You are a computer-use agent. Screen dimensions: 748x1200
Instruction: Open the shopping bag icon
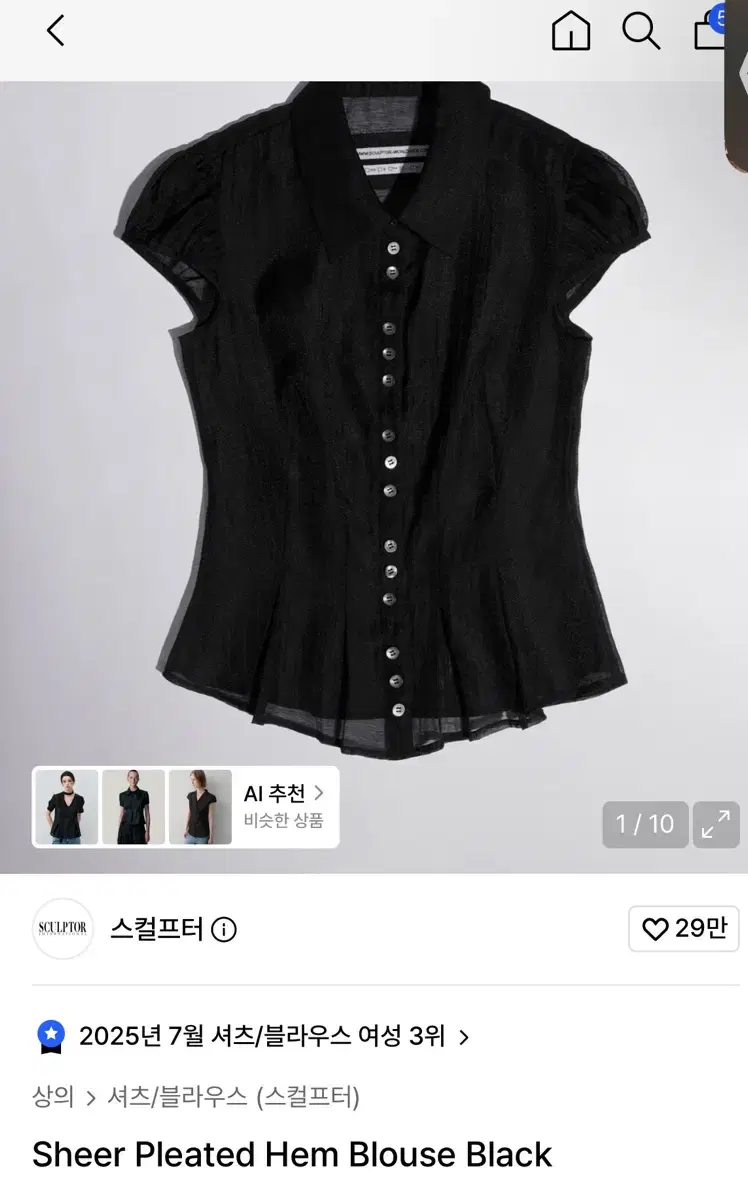click(x=713, y=29)
